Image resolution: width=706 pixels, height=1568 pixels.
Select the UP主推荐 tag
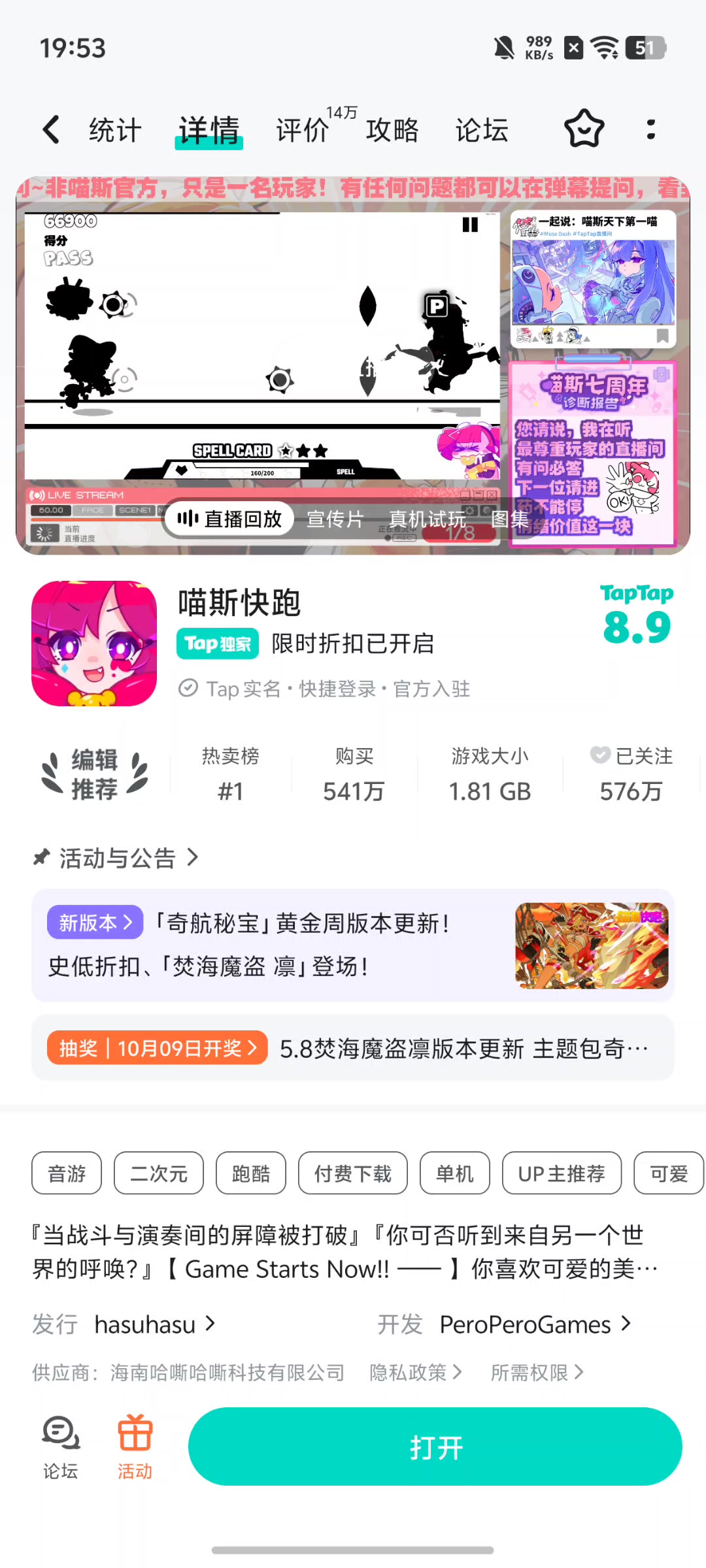tap(562, 1173)
